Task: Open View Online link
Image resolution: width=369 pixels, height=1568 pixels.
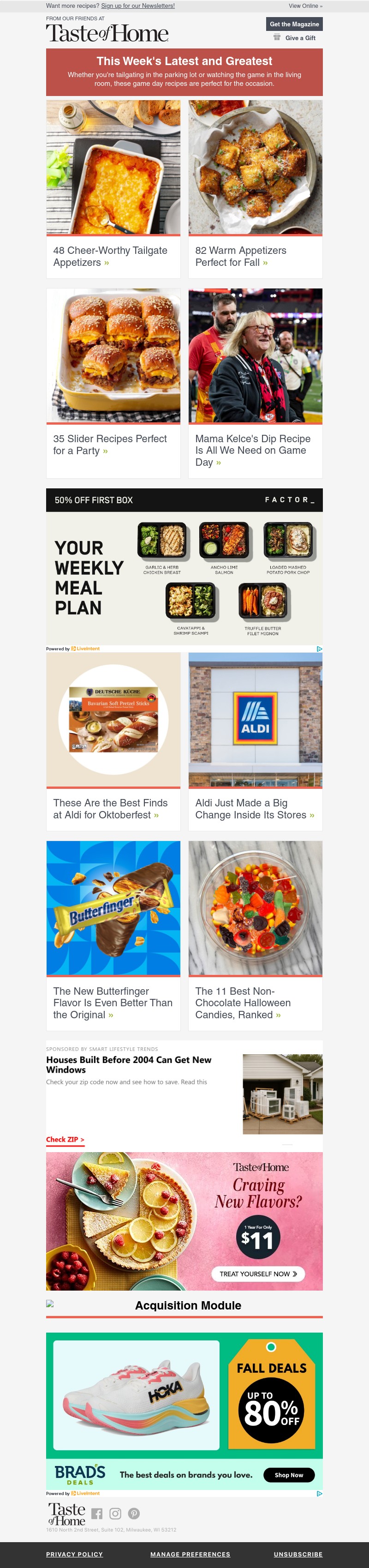Action: (305, 6)
